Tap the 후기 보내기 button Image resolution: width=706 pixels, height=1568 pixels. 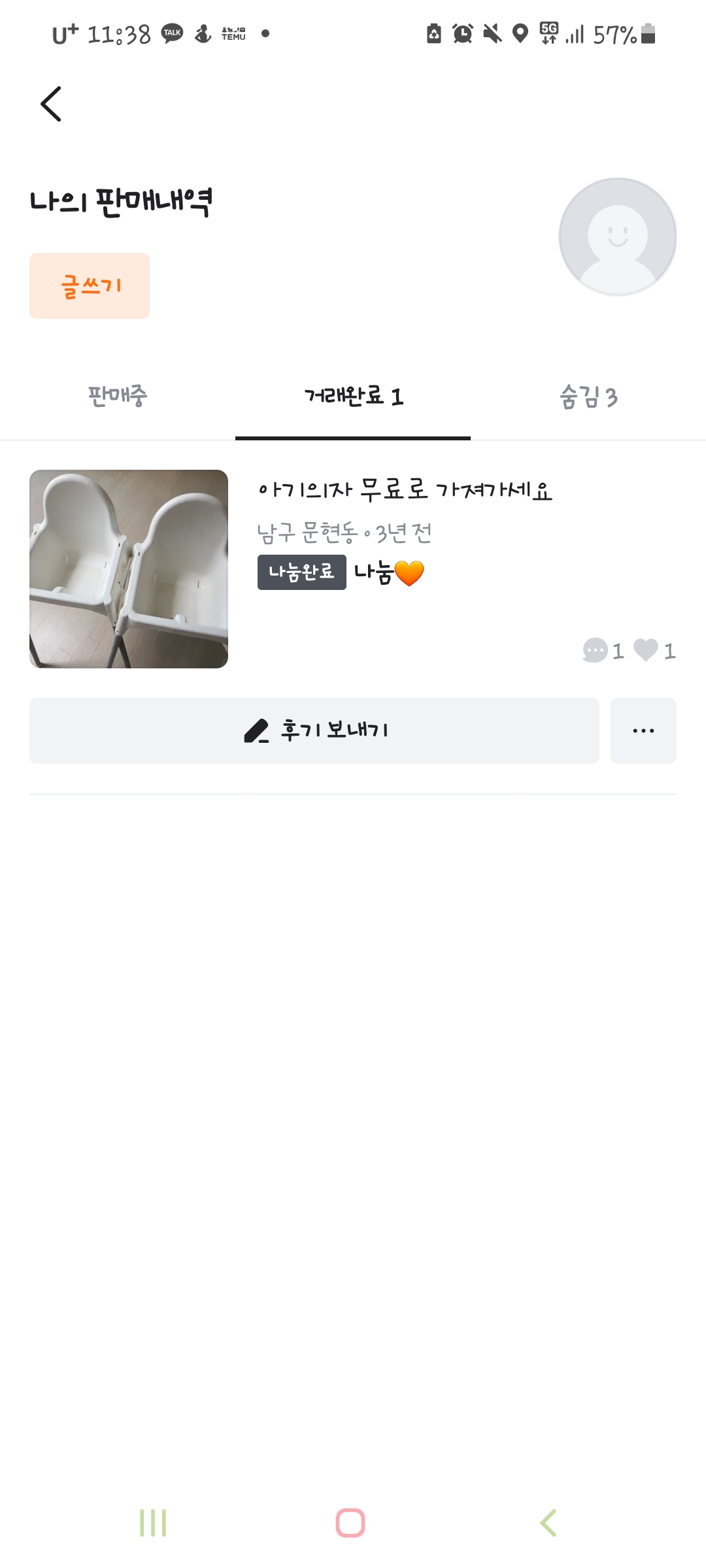click(x=314, y=730)
